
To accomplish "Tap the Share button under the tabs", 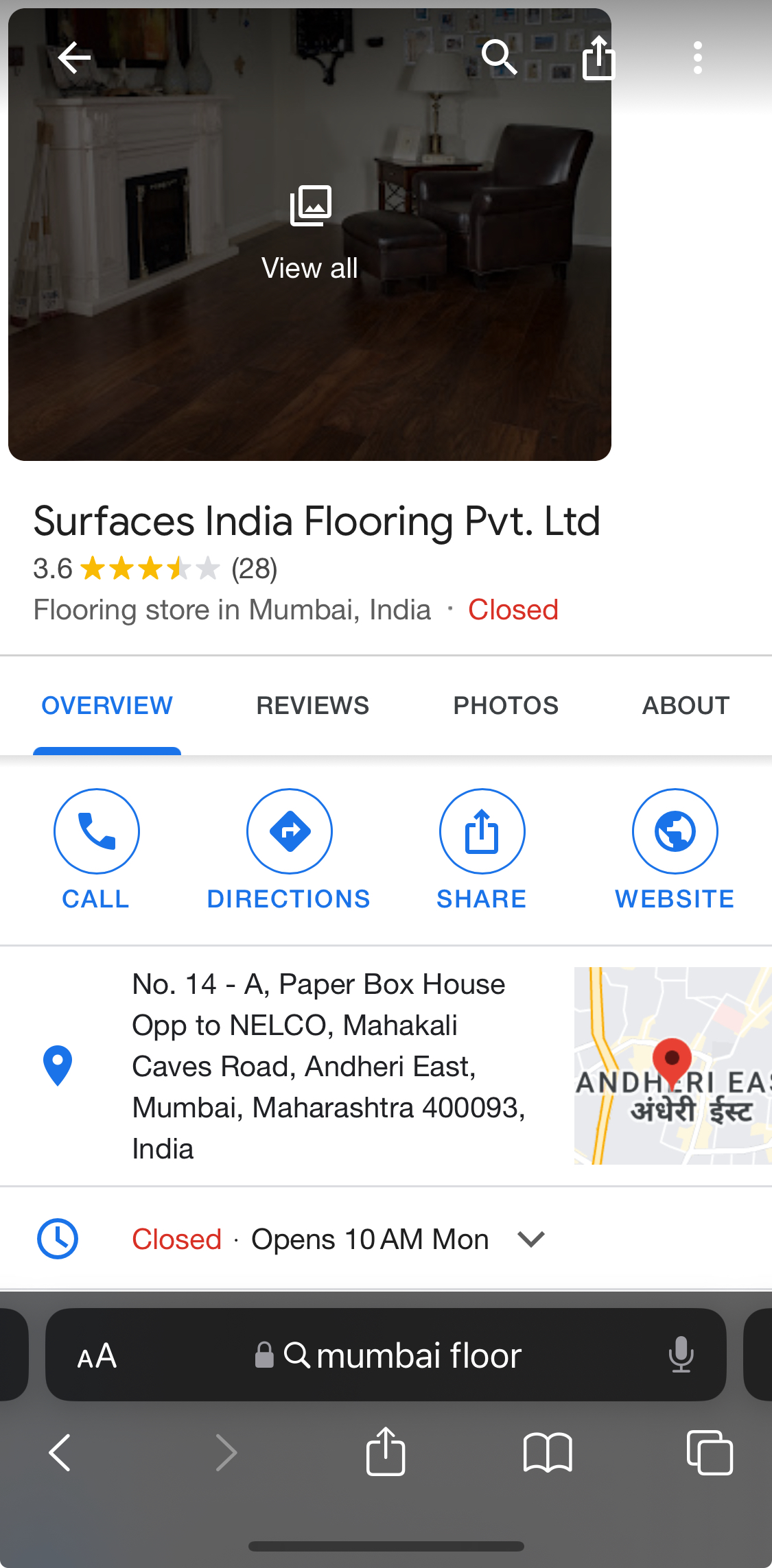I will 482,848.
